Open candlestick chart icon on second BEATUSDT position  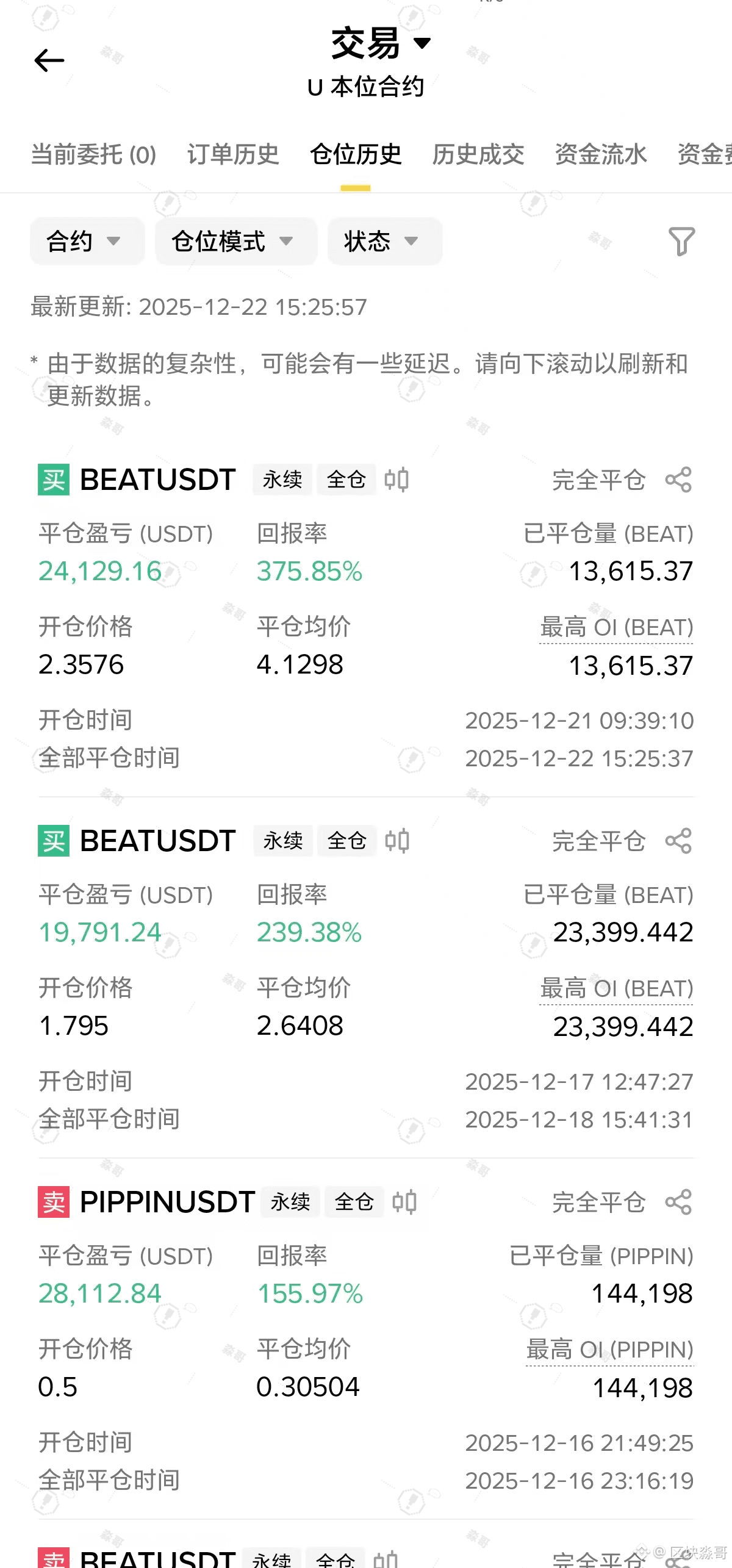[x=397, y=840]
